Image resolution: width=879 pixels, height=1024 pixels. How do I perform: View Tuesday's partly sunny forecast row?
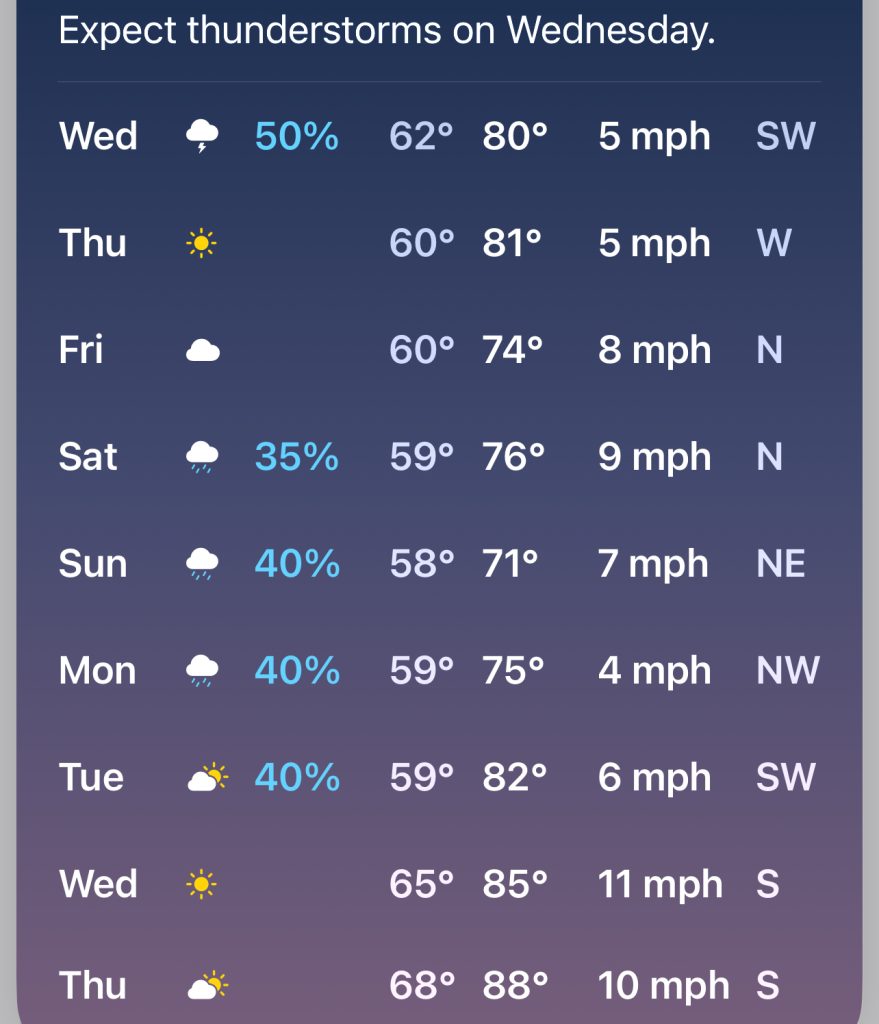click(x=438, y=778)
